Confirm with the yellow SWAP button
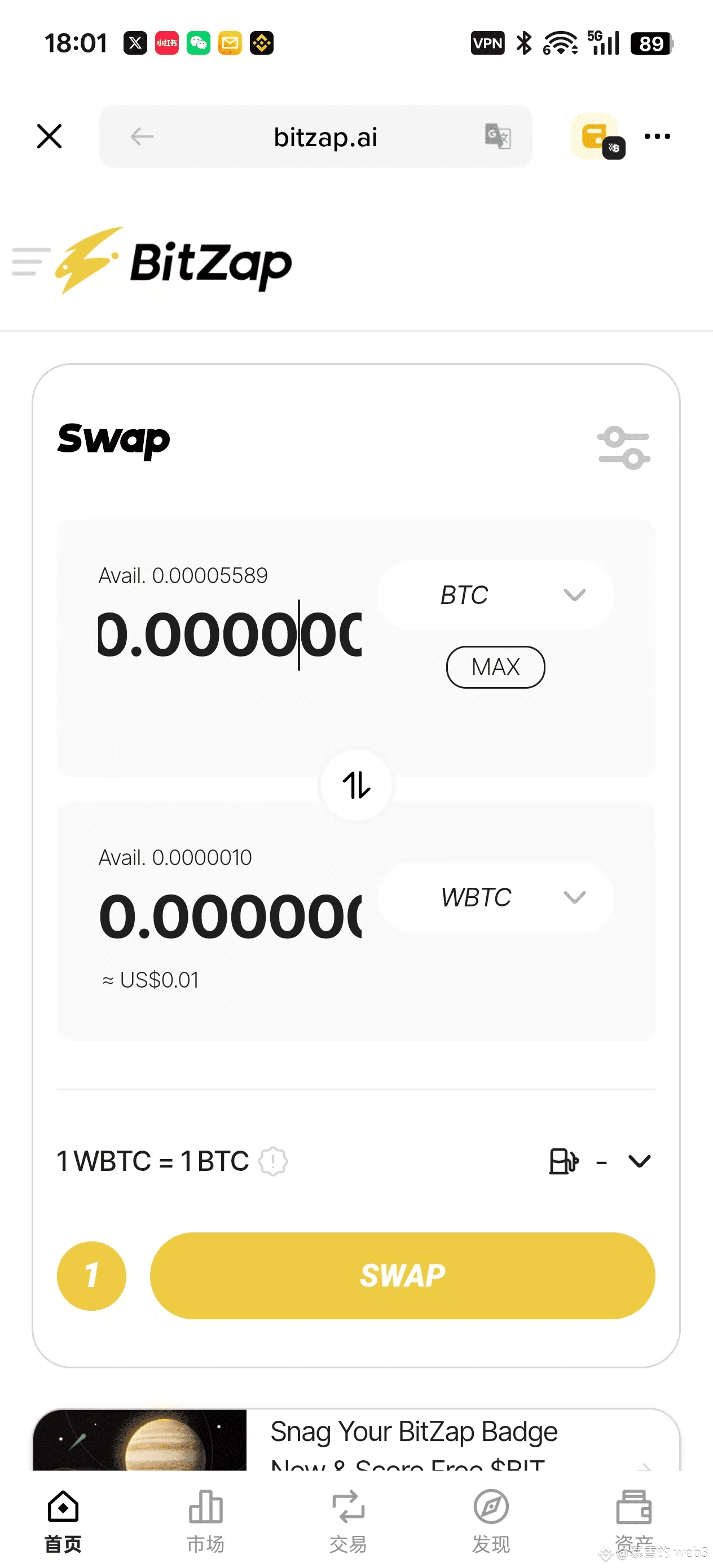 [402, 1276]
